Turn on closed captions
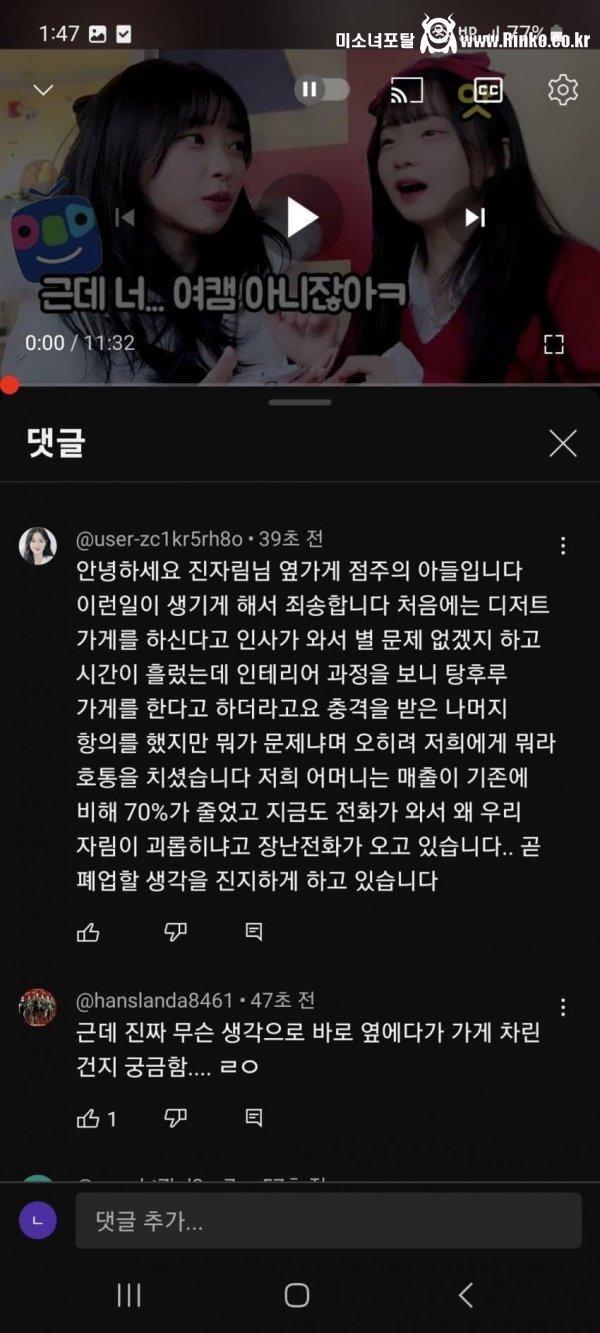 click(x=487, y=91)
